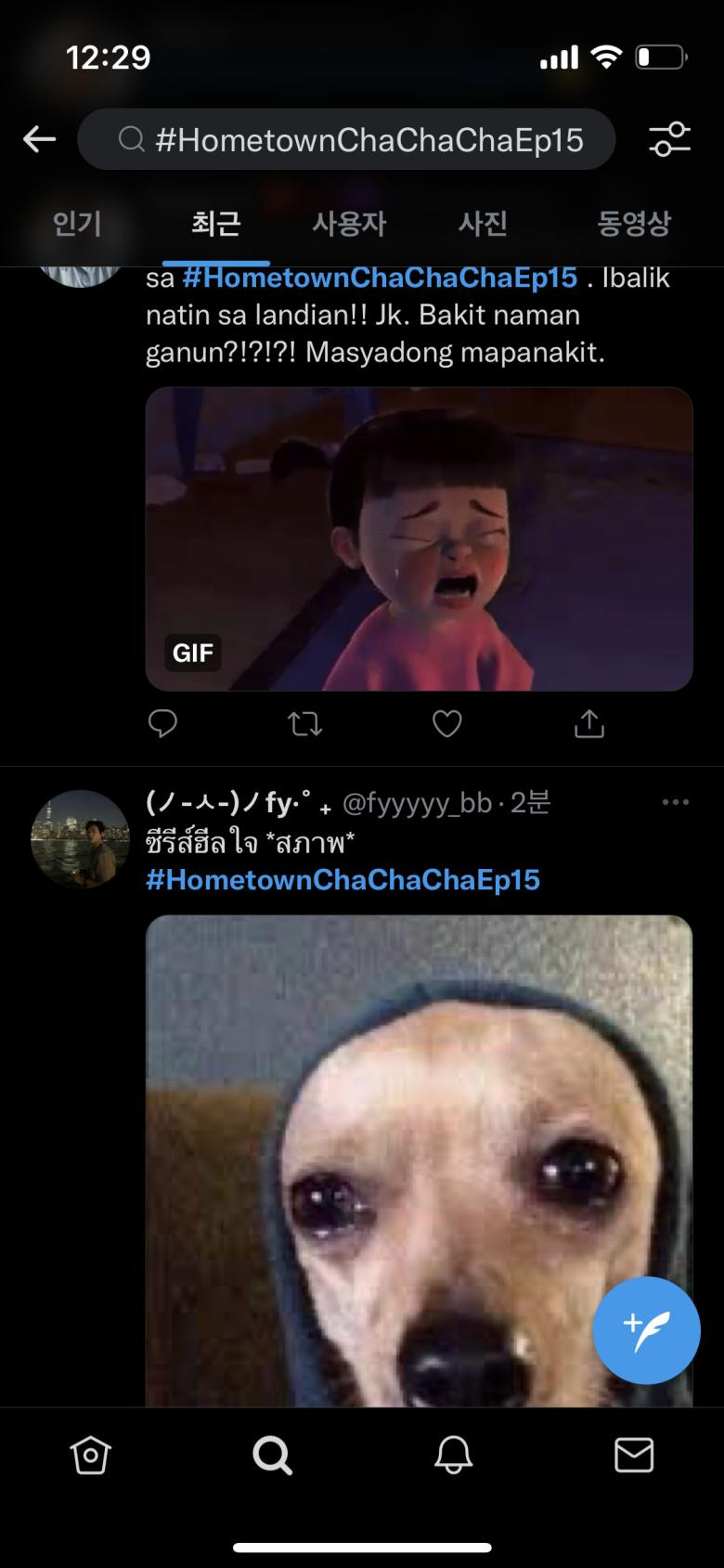Like the crying GIF tweet
The image size is (724, 1568).
tap(446, 724)
